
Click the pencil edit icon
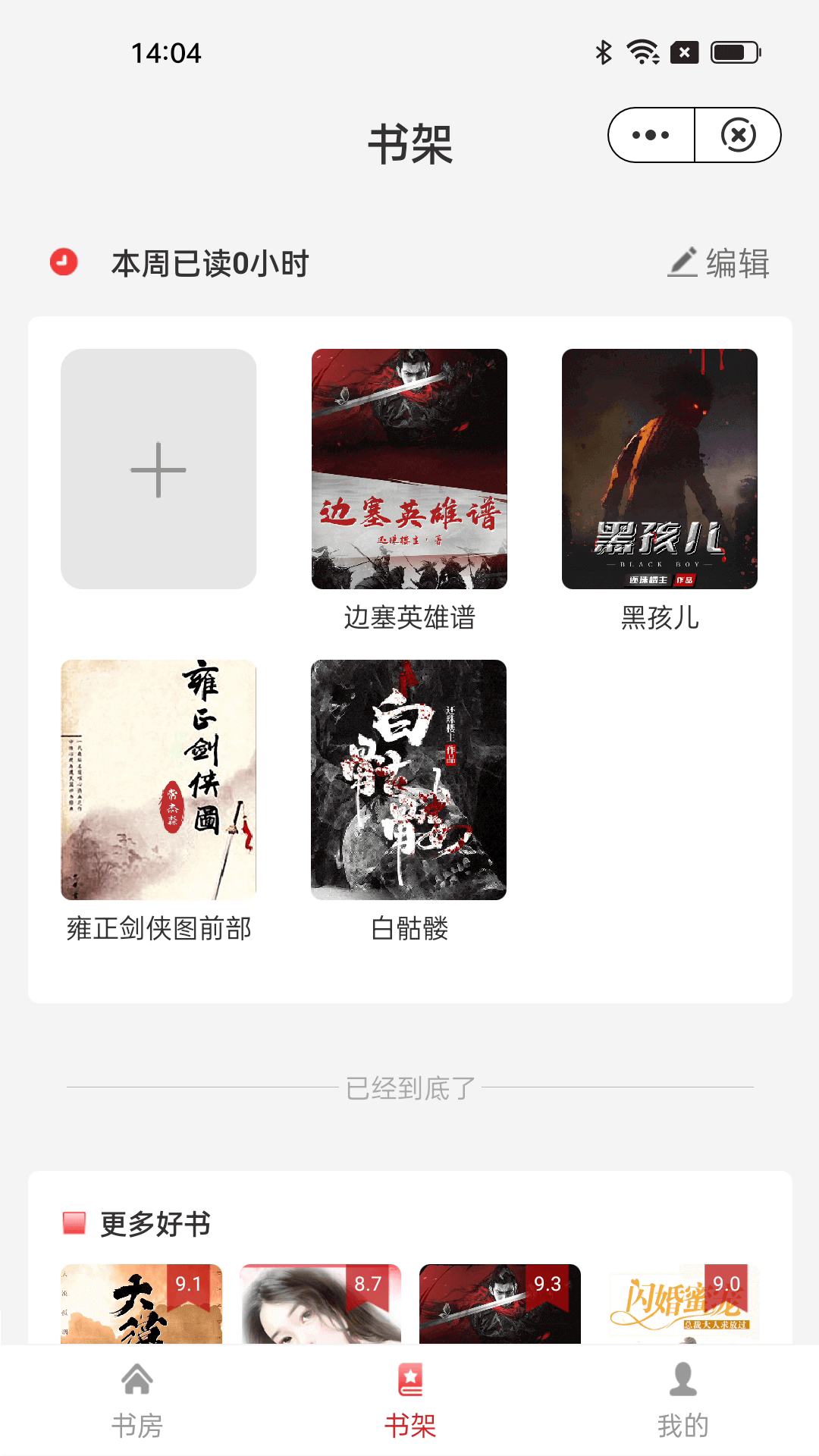pos(682,262)
